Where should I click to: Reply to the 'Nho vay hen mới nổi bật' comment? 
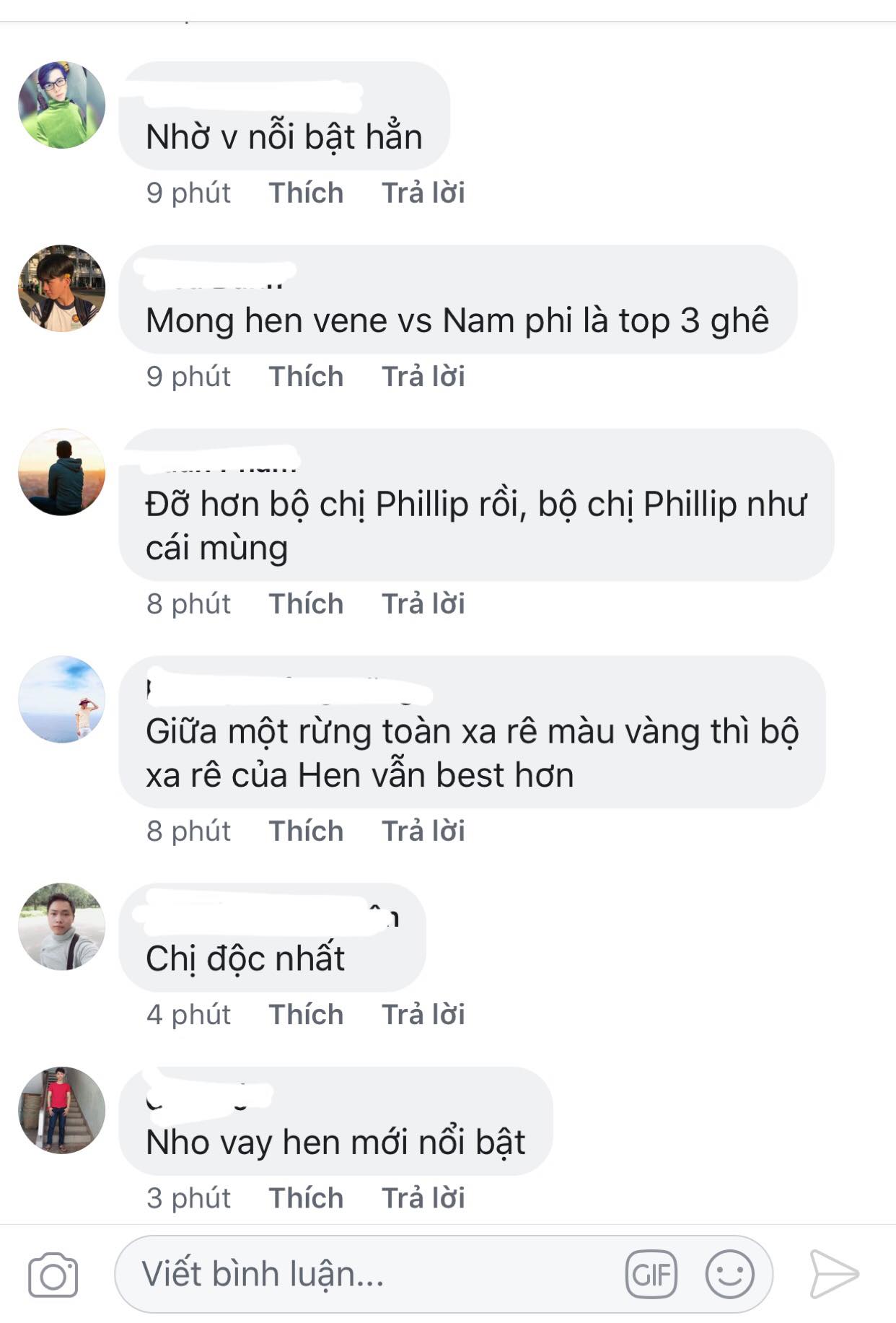point(423,1198)
